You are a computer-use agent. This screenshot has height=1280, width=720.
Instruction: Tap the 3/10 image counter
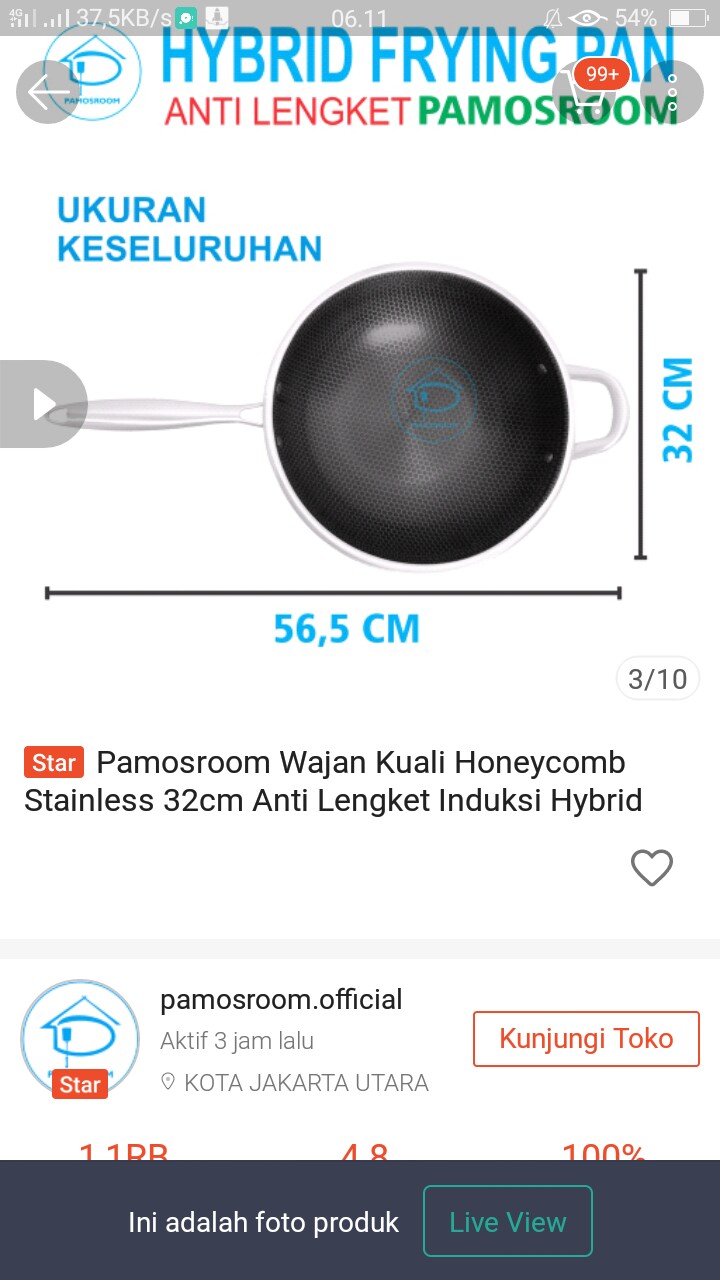tap(657, 678)
